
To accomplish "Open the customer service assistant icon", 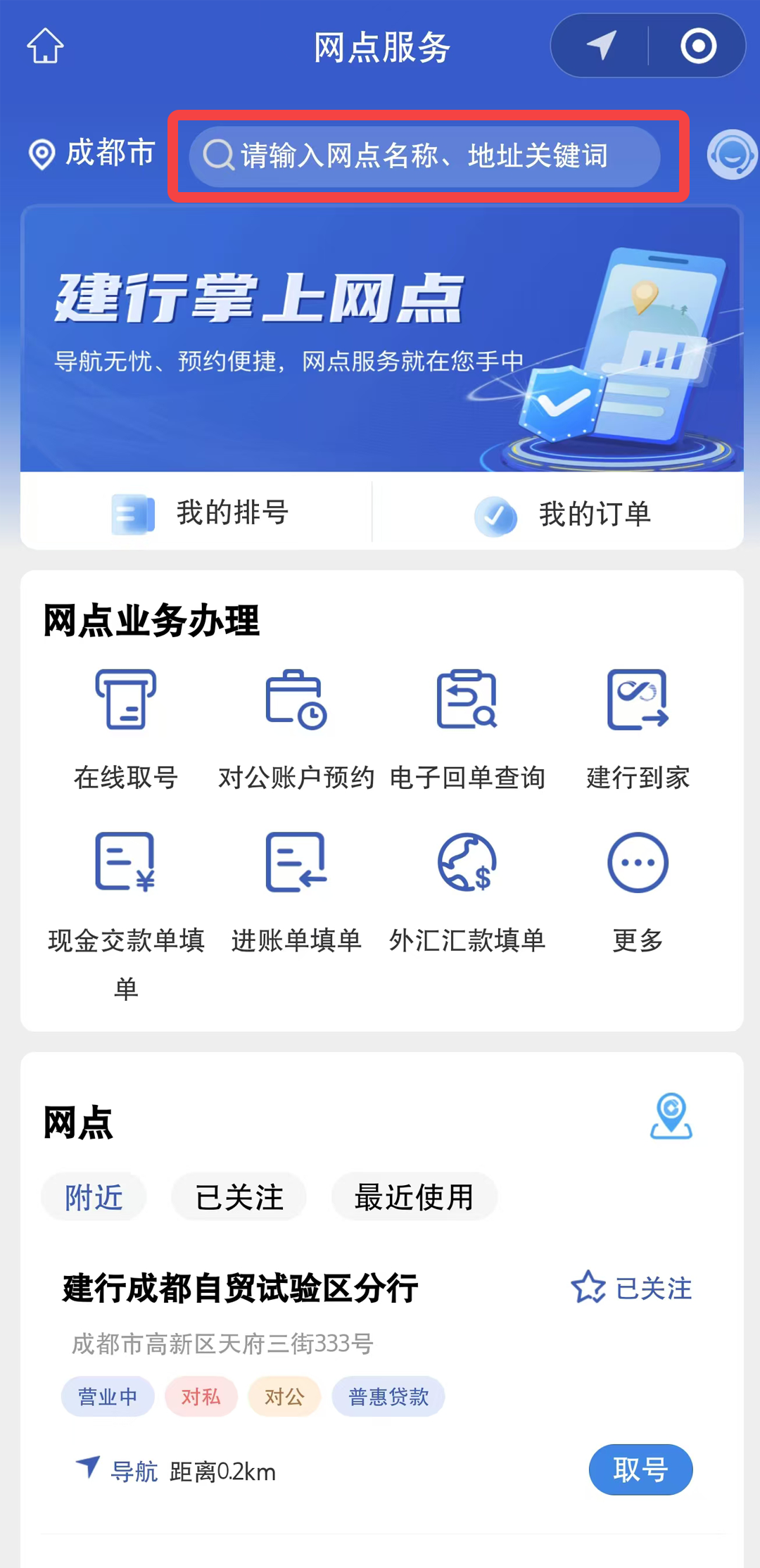I will (x=731, y=155).
